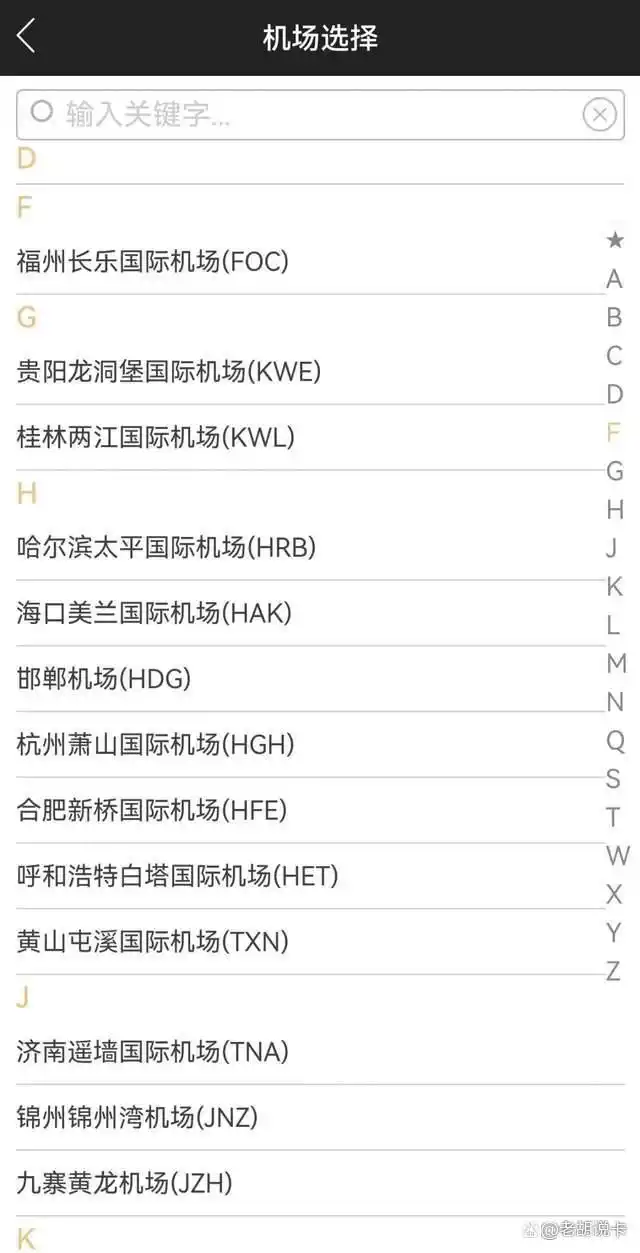Select 黄山屯溪国际机场(TXN)
640x1253 pixels.
point(153,941)
